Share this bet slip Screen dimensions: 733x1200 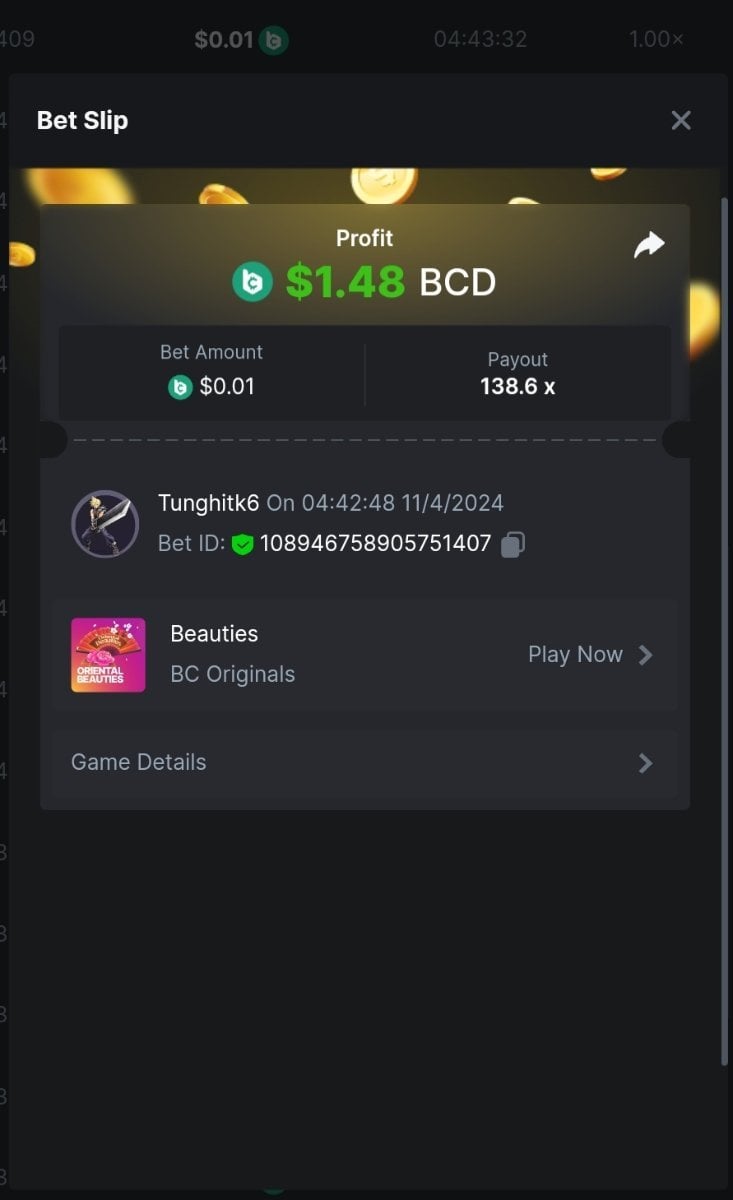coord(649,245)
